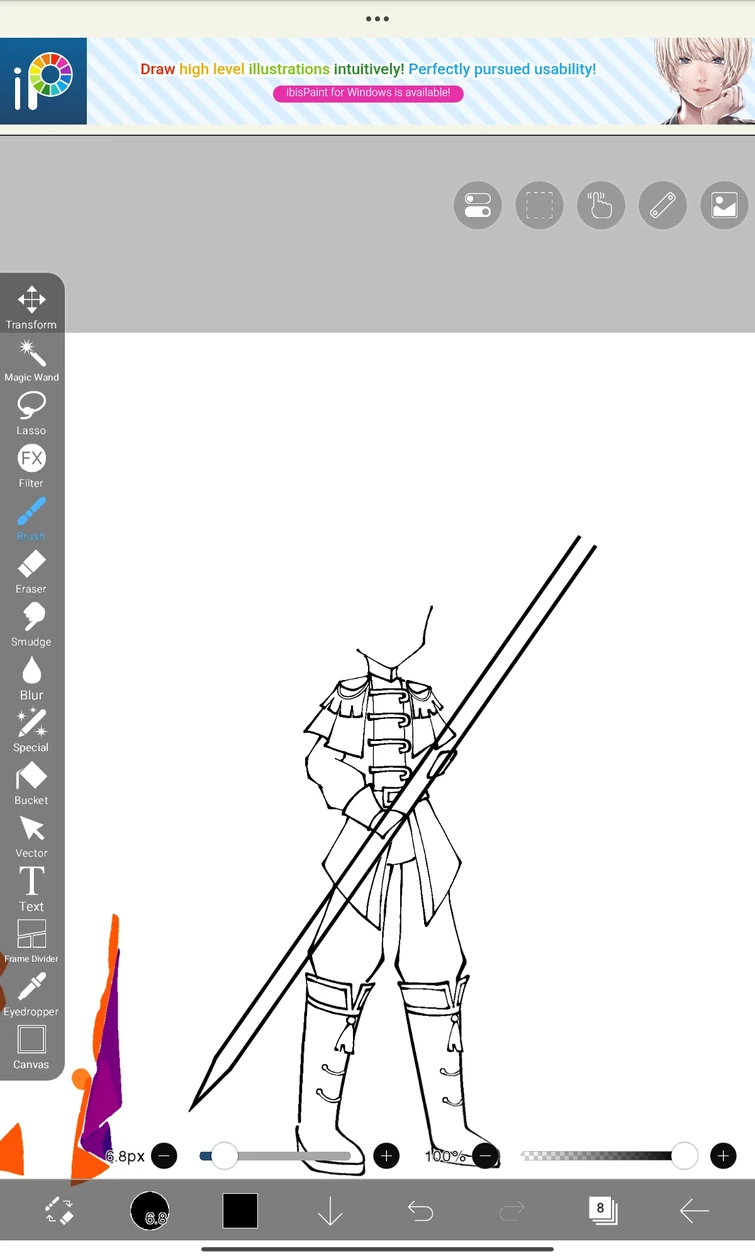Choose the Magic Wand tool
This screenshot has height=1258, width=755.
click(x=31, y=360)
